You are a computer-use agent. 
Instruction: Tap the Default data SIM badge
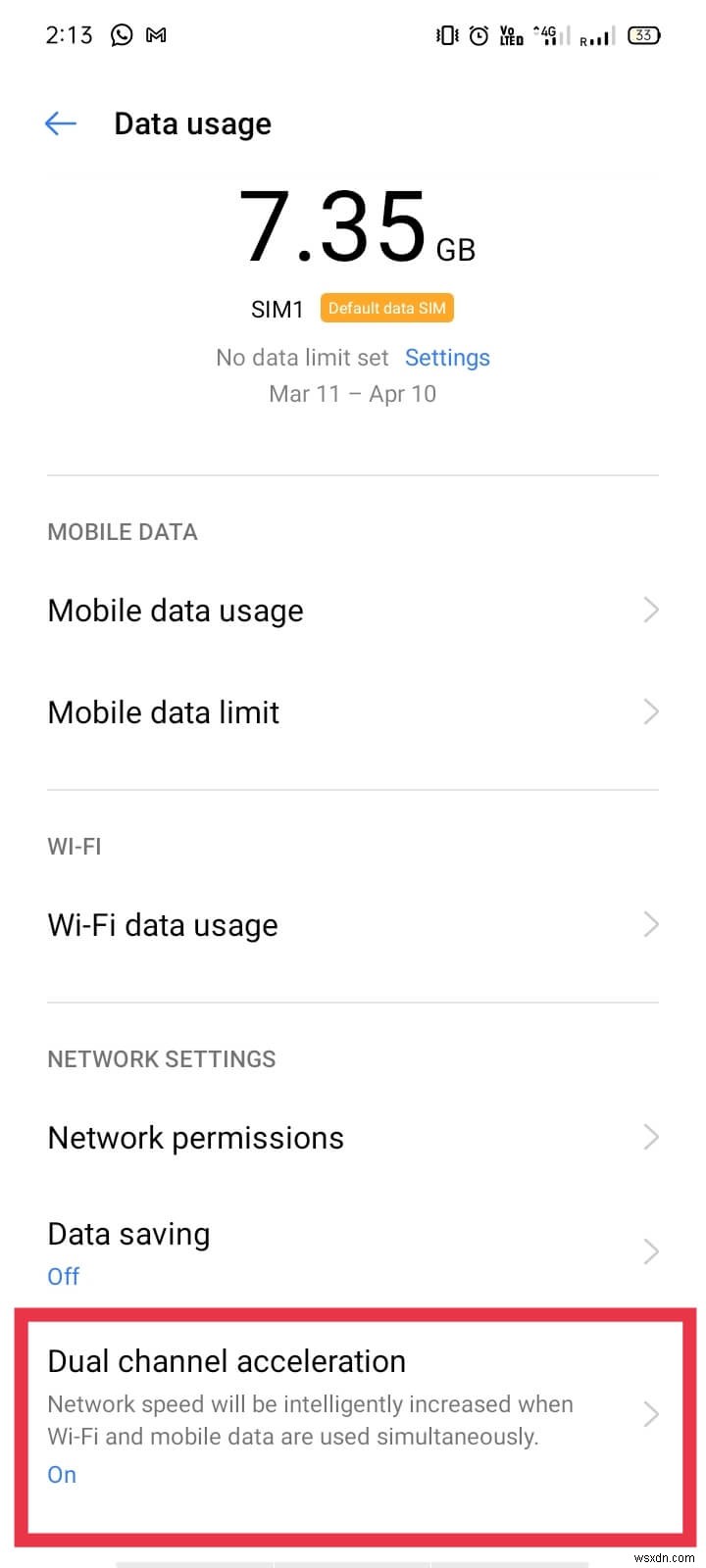386,308
